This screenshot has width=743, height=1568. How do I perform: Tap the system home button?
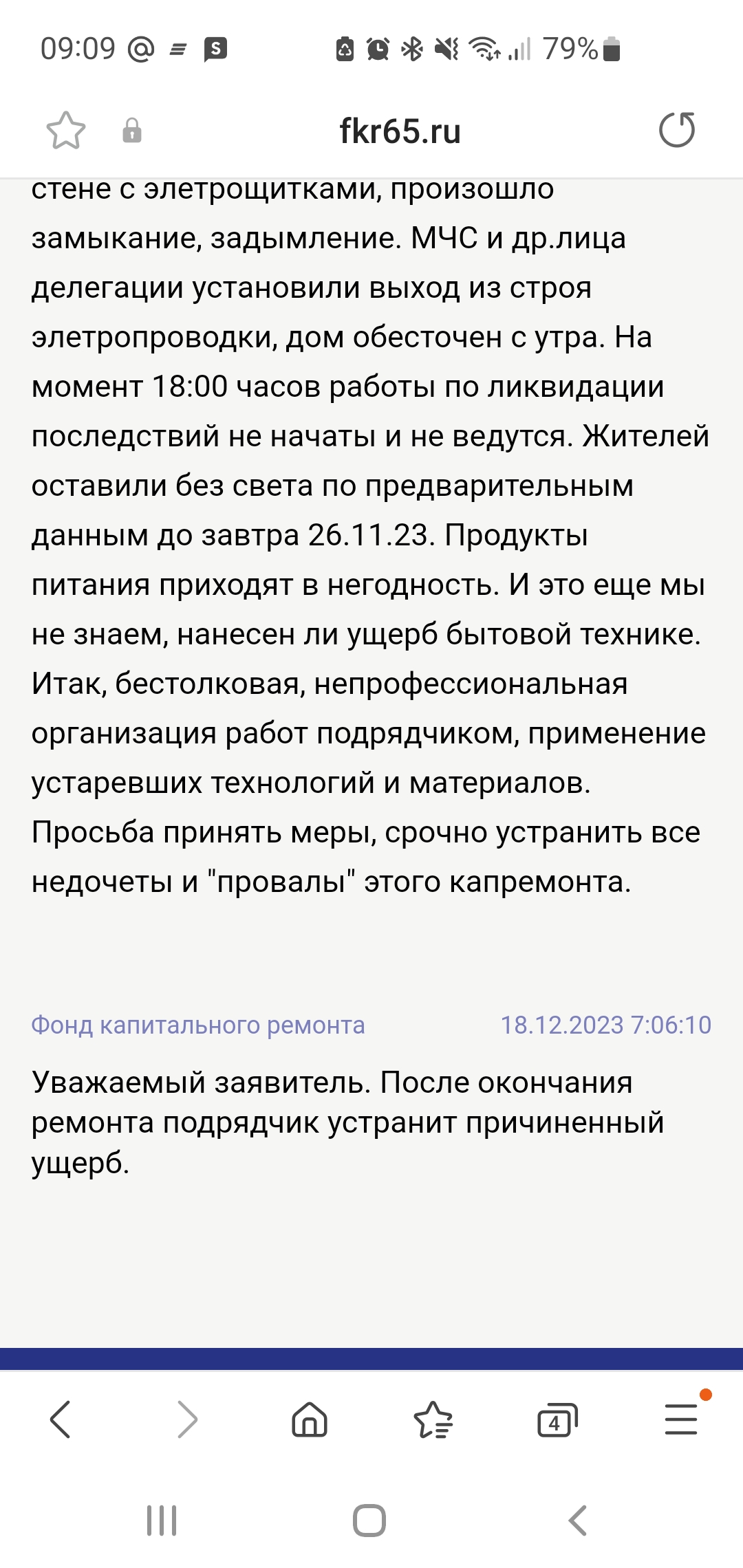pyautogui.click(x=369, y=1521)
